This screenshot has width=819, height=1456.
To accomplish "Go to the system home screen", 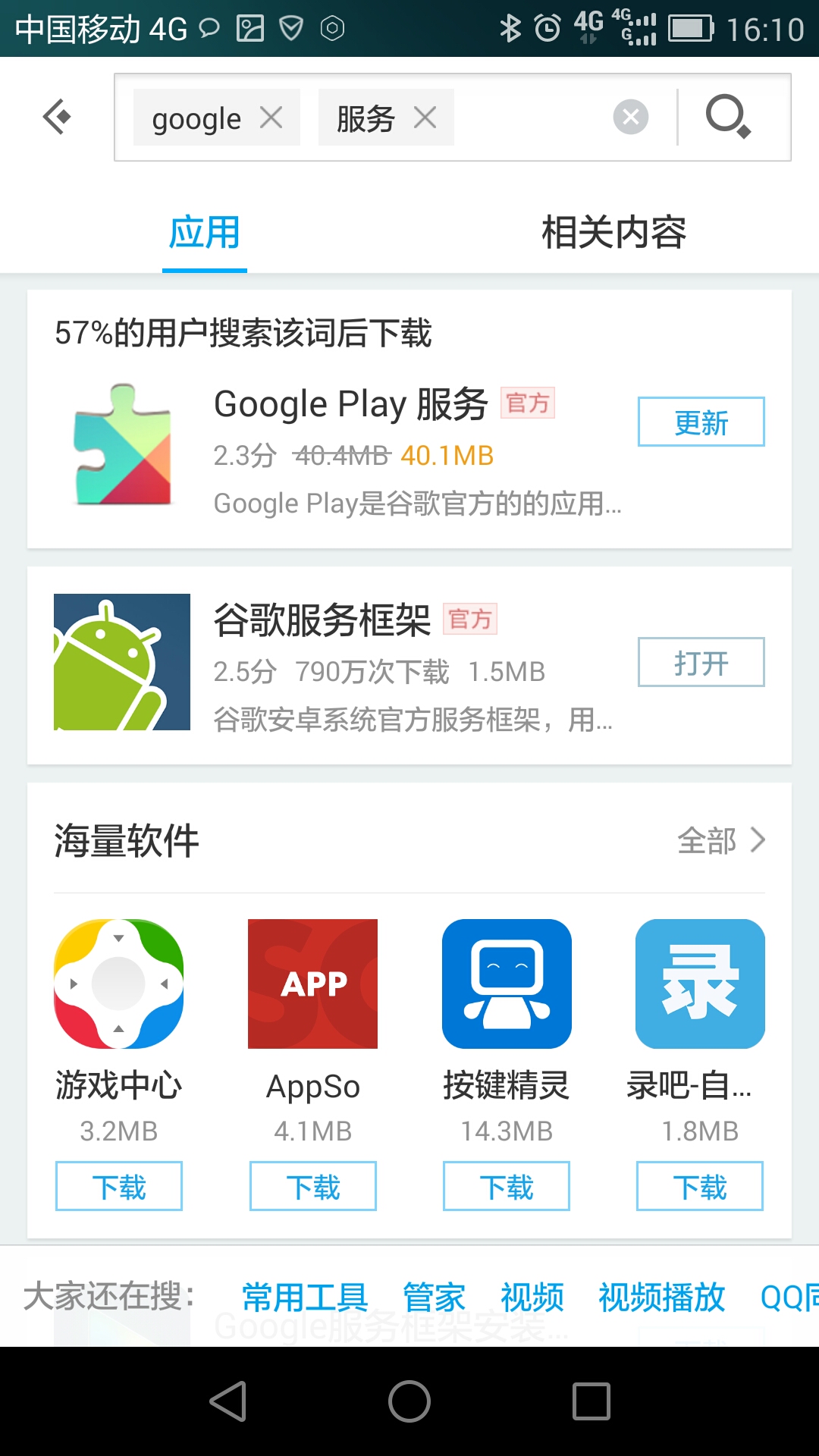I will coord(409,1401).
